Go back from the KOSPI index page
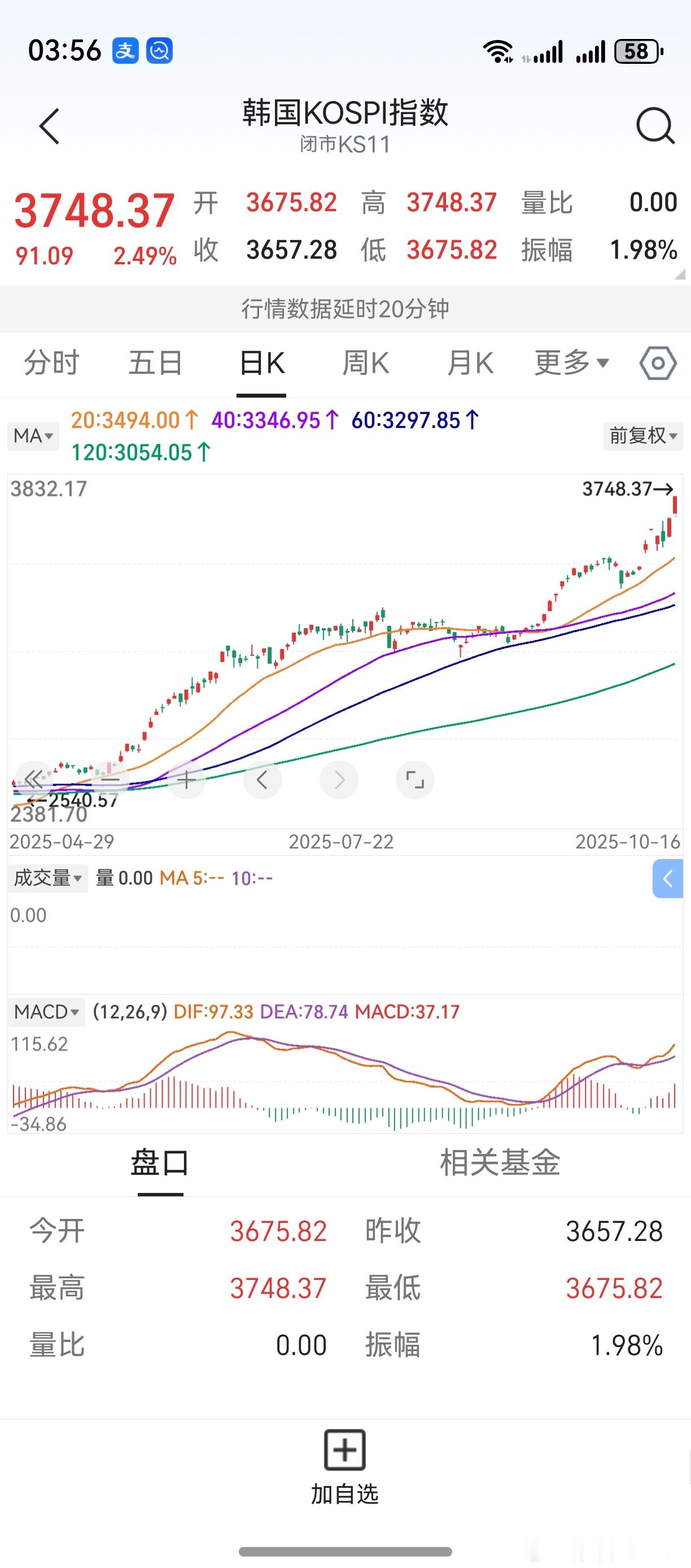This screenshot has height=1568, width=691. [x=49, y=126]
